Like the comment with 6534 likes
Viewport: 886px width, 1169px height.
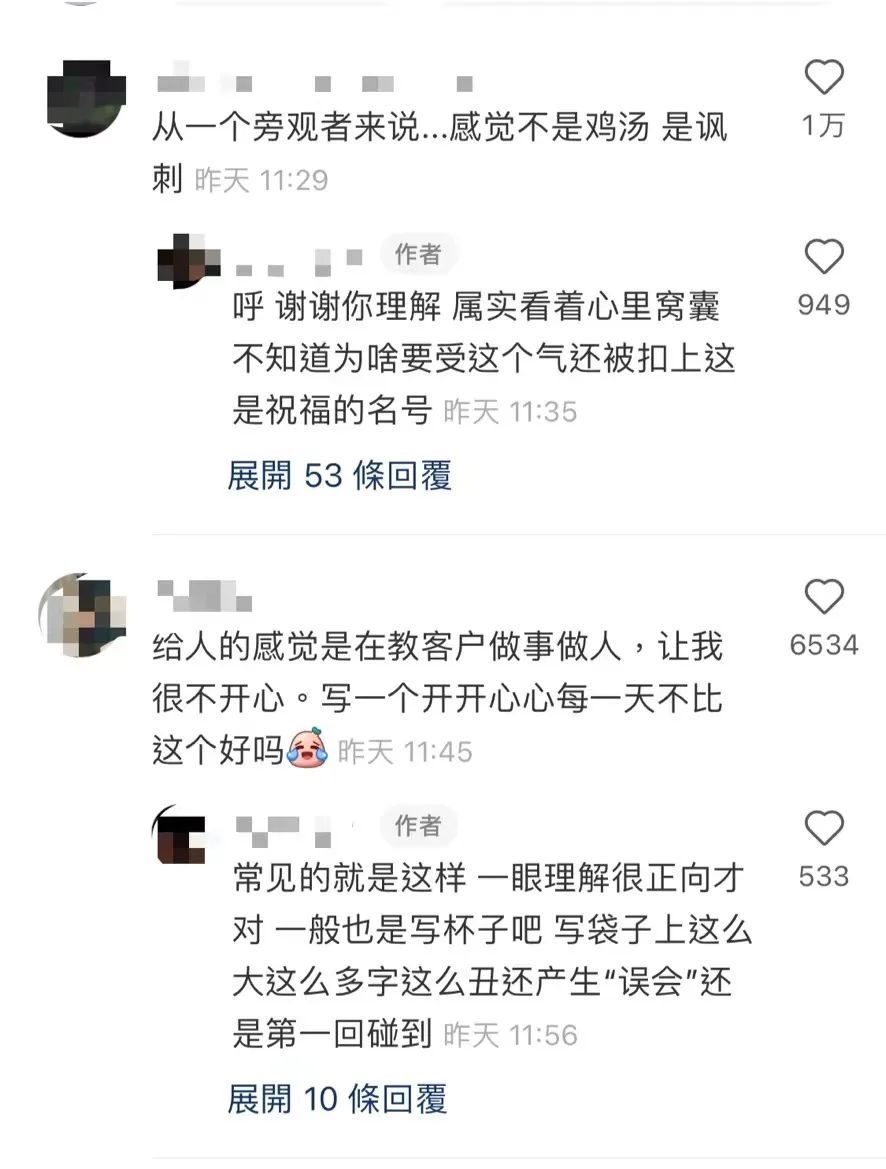coord(824,598)
